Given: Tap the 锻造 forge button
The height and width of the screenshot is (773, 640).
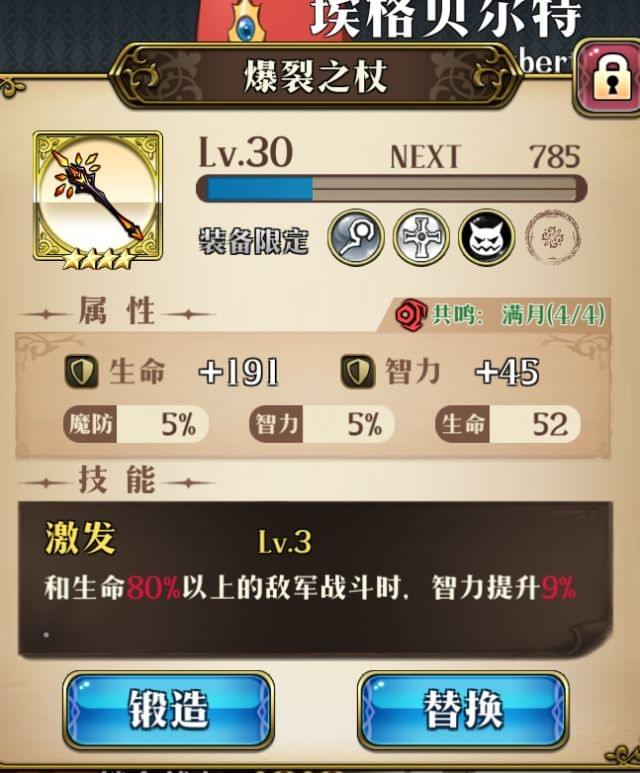Looking at the screenshot, I should click(x=168, y=710).
